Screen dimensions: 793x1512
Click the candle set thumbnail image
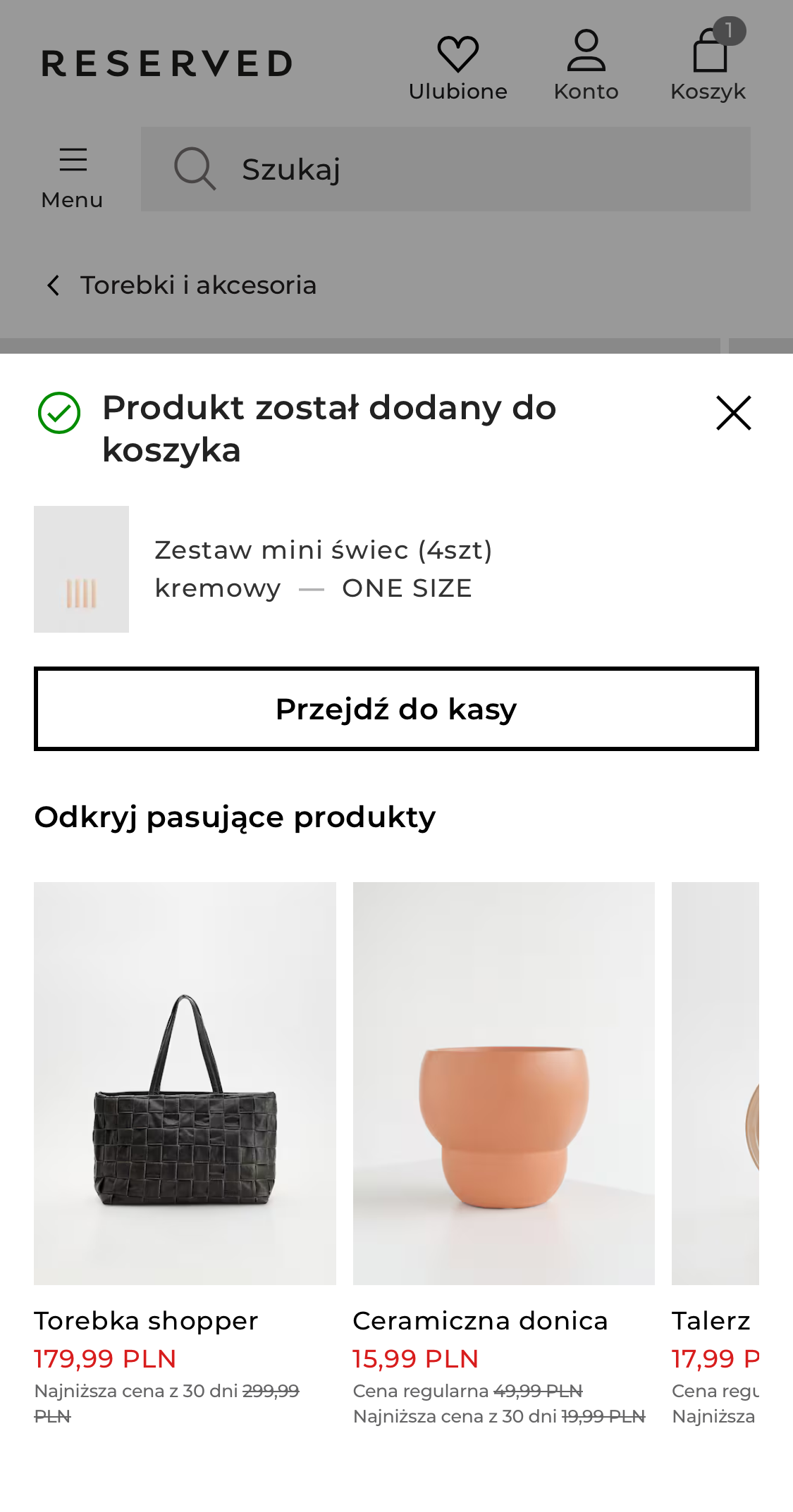coord(82,569)
